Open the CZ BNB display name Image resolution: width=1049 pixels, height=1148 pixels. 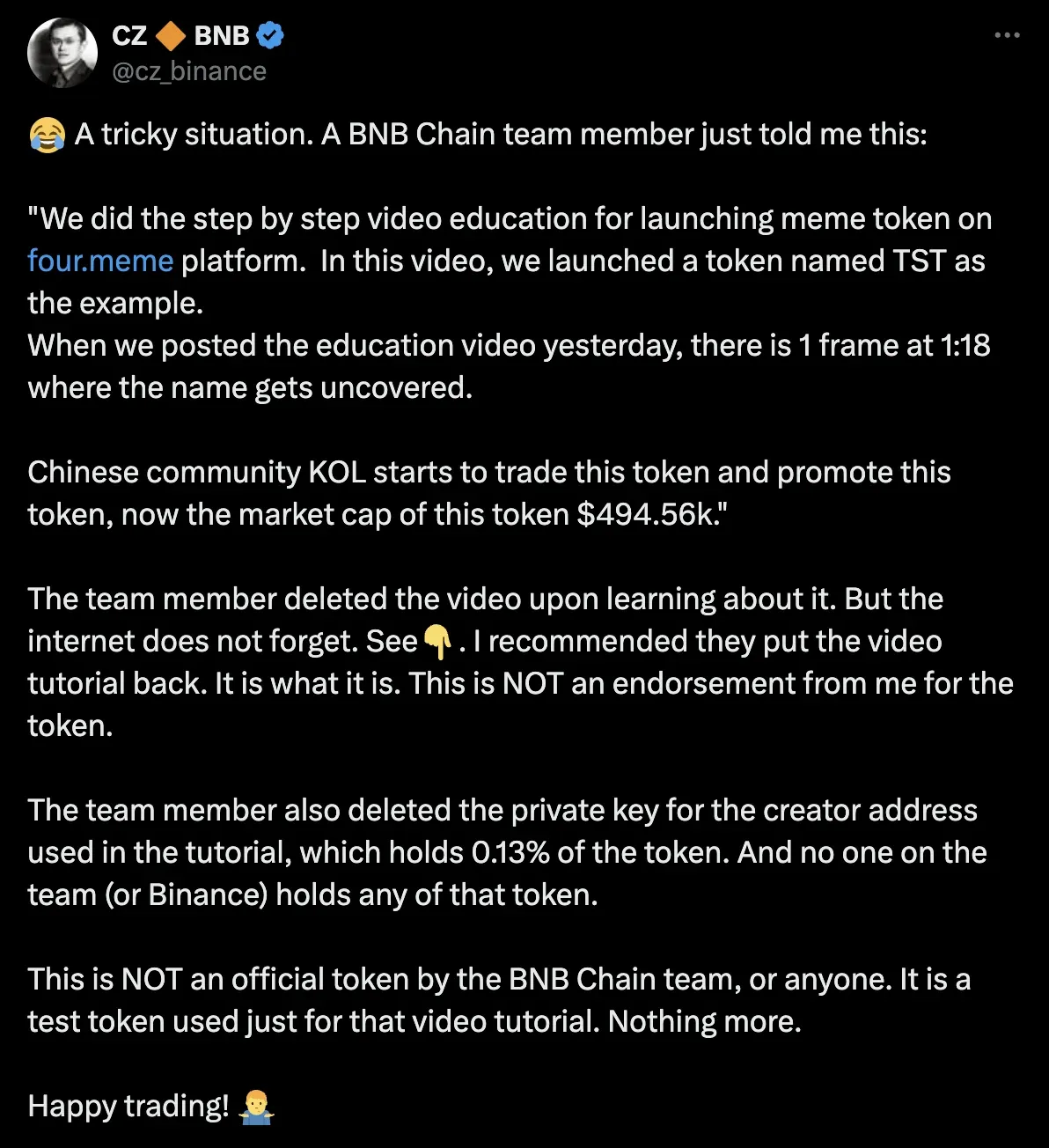(181, 35)
